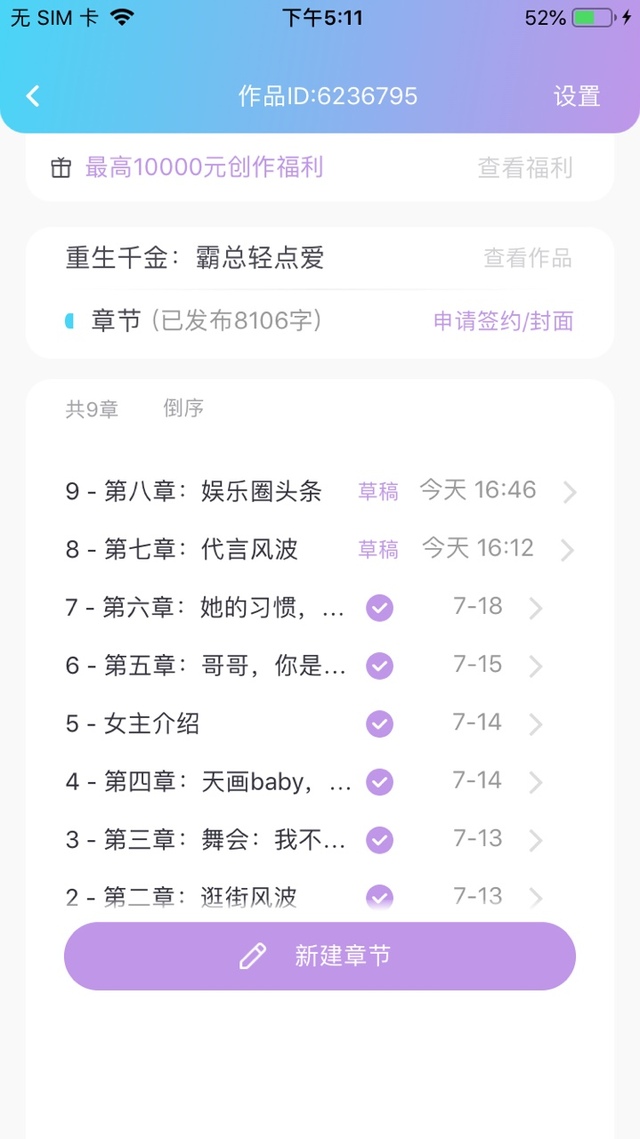This screenshot has height=1139, width=640.
Task: Open chapter 第四章:天画baby
Action: tap(305, 782)
